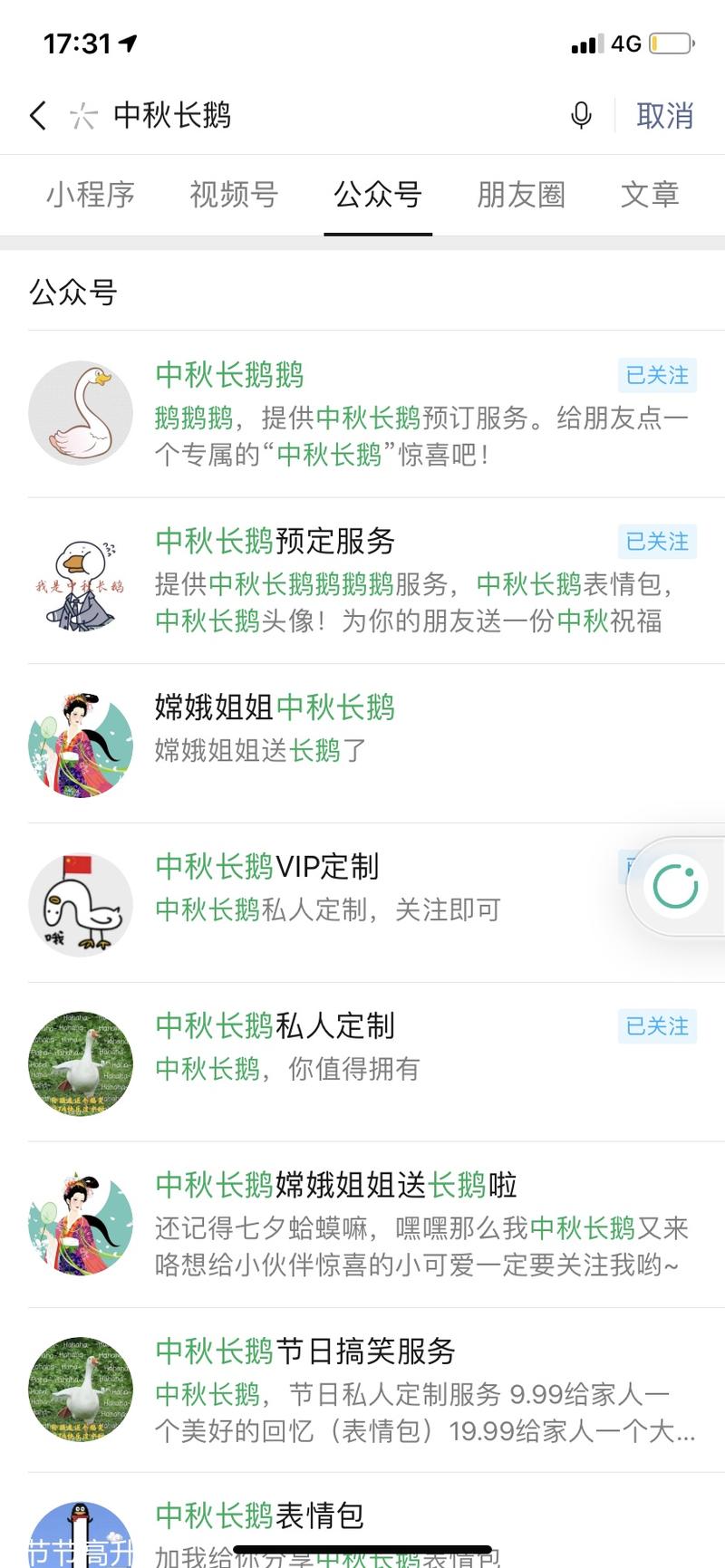The height and width of the screenshot is (1568, 725).
Task: Select the 文章 results tab
Action: coord(650,195)
